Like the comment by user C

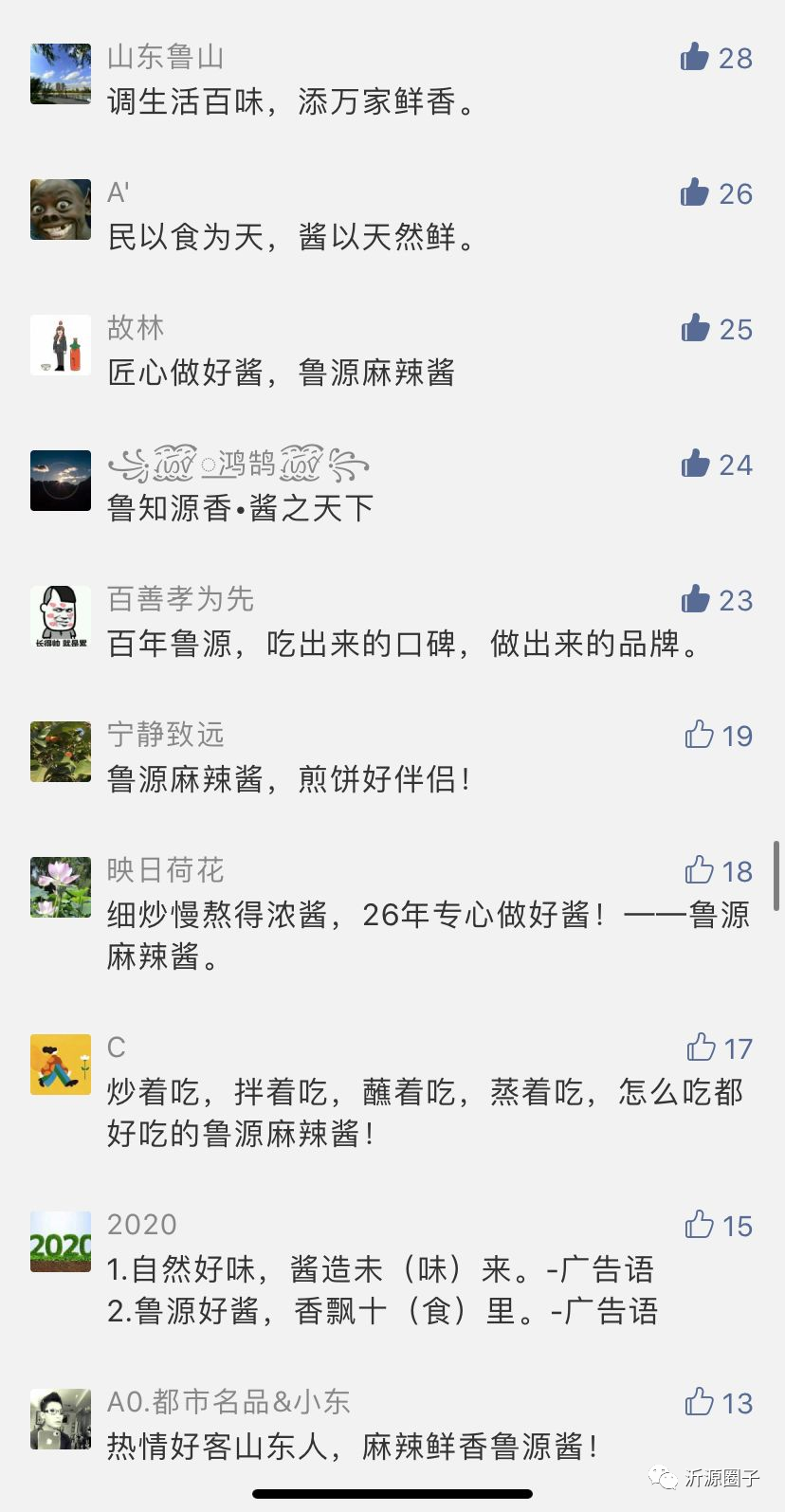701,1047
